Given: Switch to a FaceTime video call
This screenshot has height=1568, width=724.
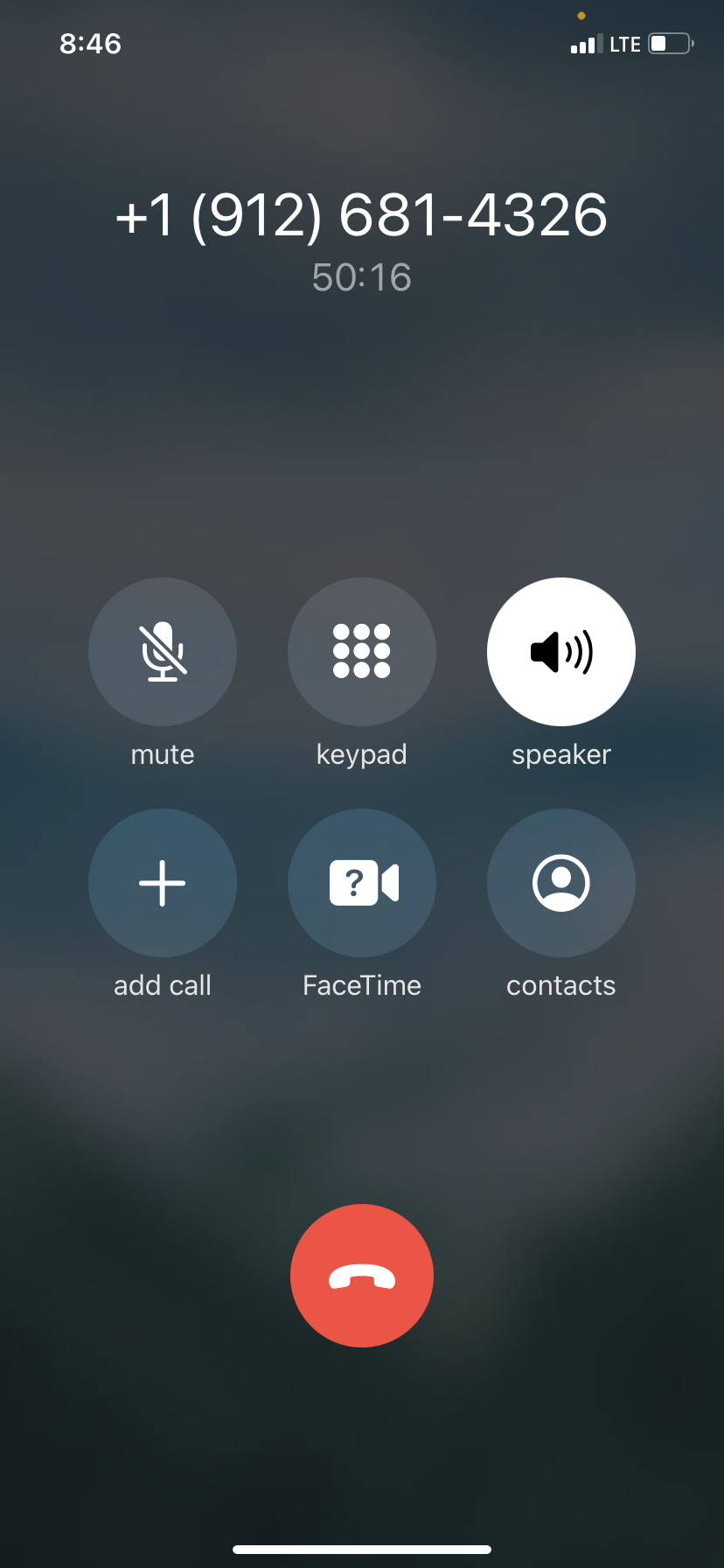Looking at the screenshot, I should 362,883.
